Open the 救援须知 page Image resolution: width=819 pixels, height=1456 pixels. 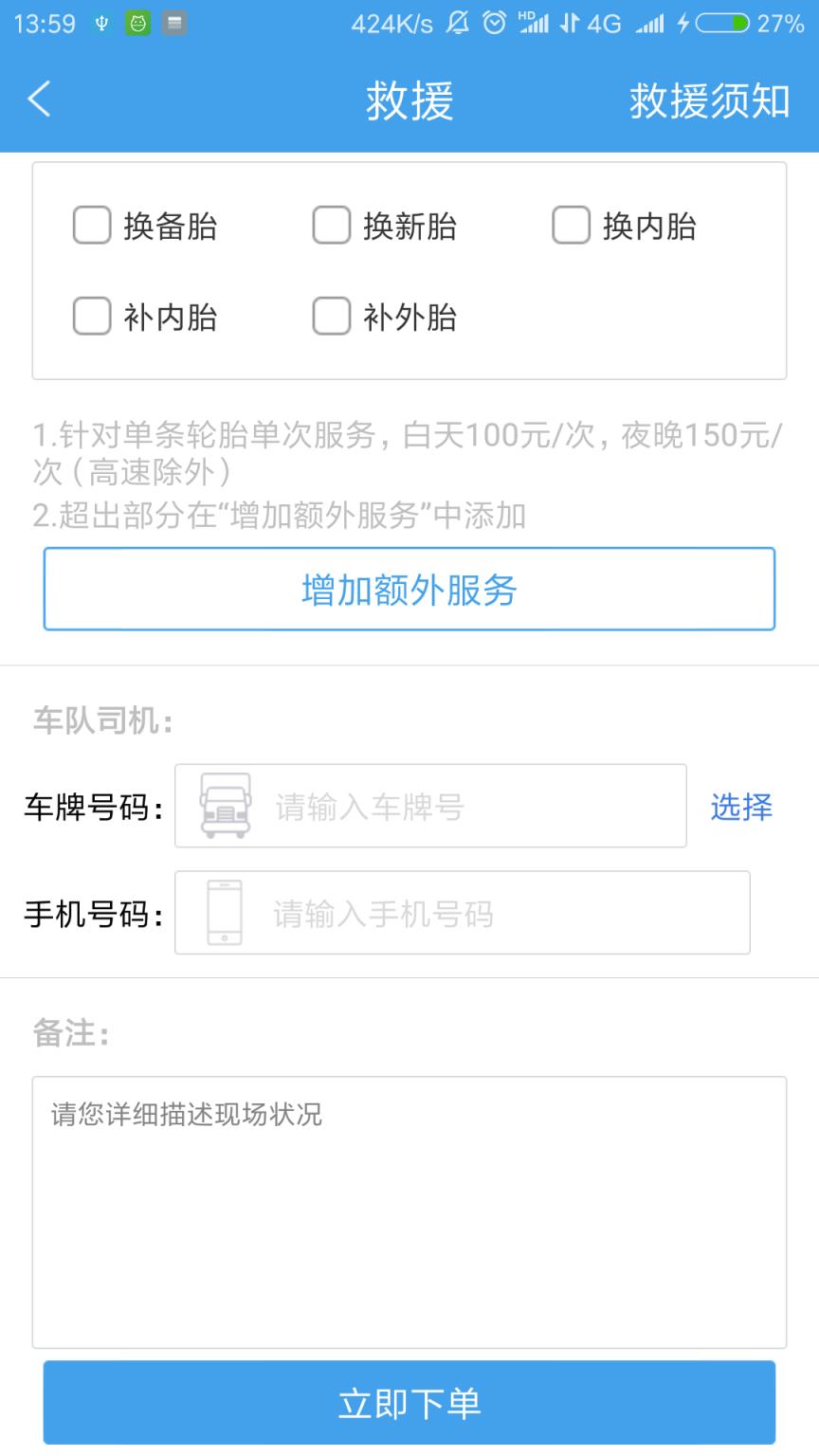click(x=709, y=101)
